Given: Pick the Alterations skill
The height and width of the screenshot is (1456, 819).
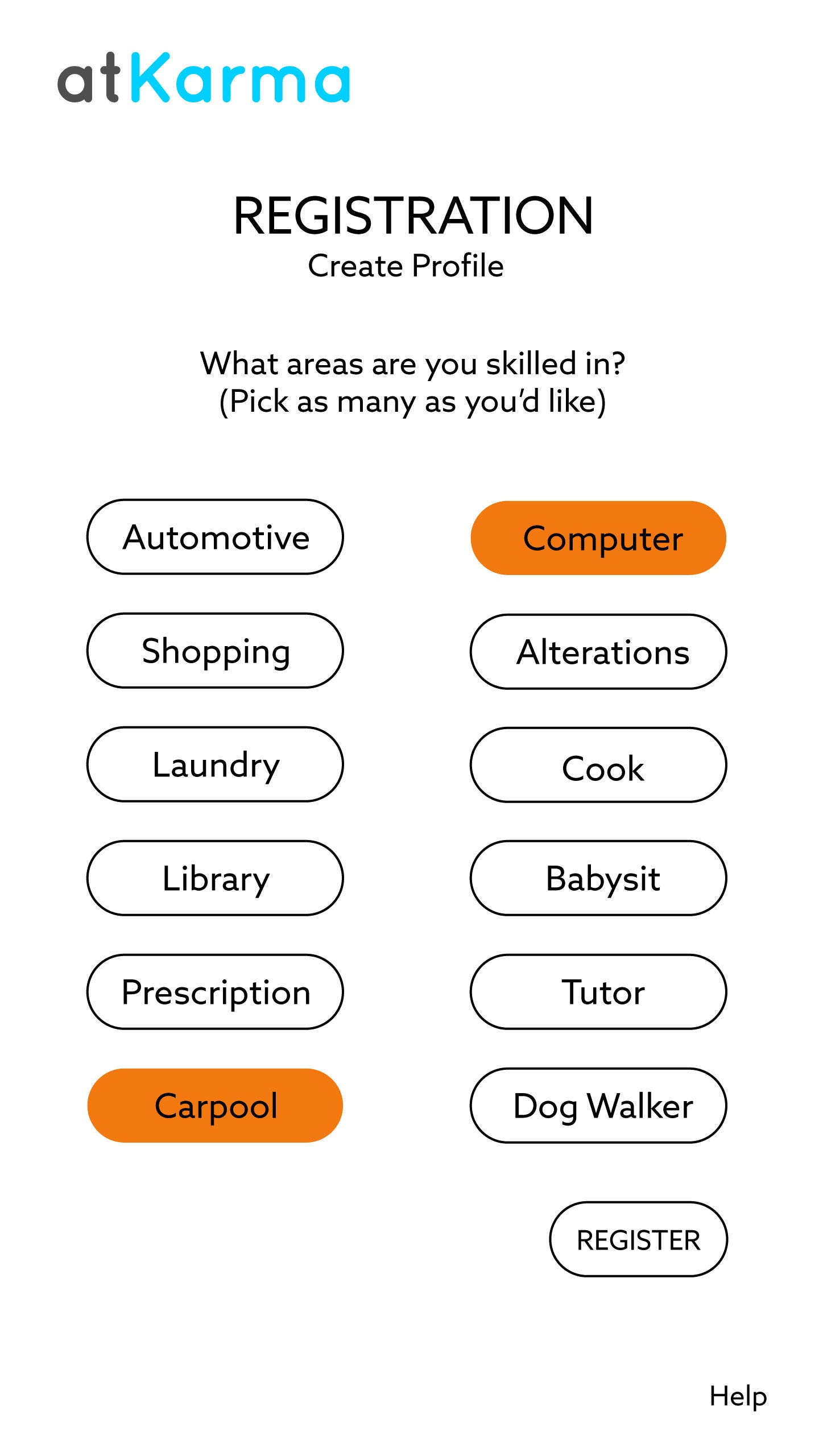Looking at the screenshot, I should (598, 652).
